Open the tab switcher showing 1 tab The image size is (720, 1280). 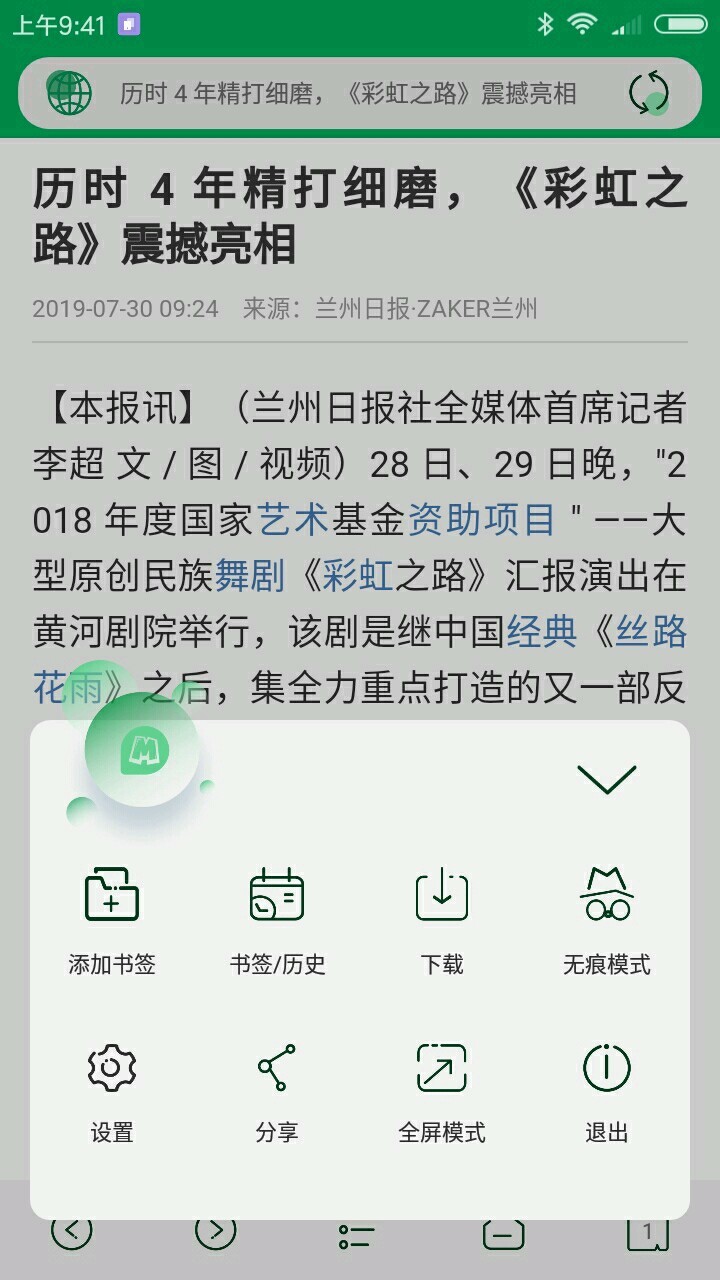[x=648, y=1235]
